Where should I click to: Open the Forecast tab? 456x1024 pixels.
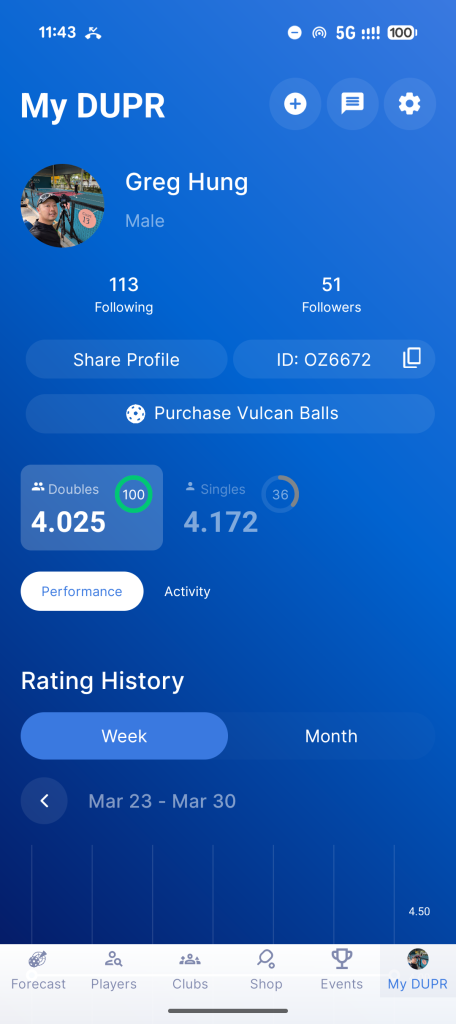[x=38, y=970]
